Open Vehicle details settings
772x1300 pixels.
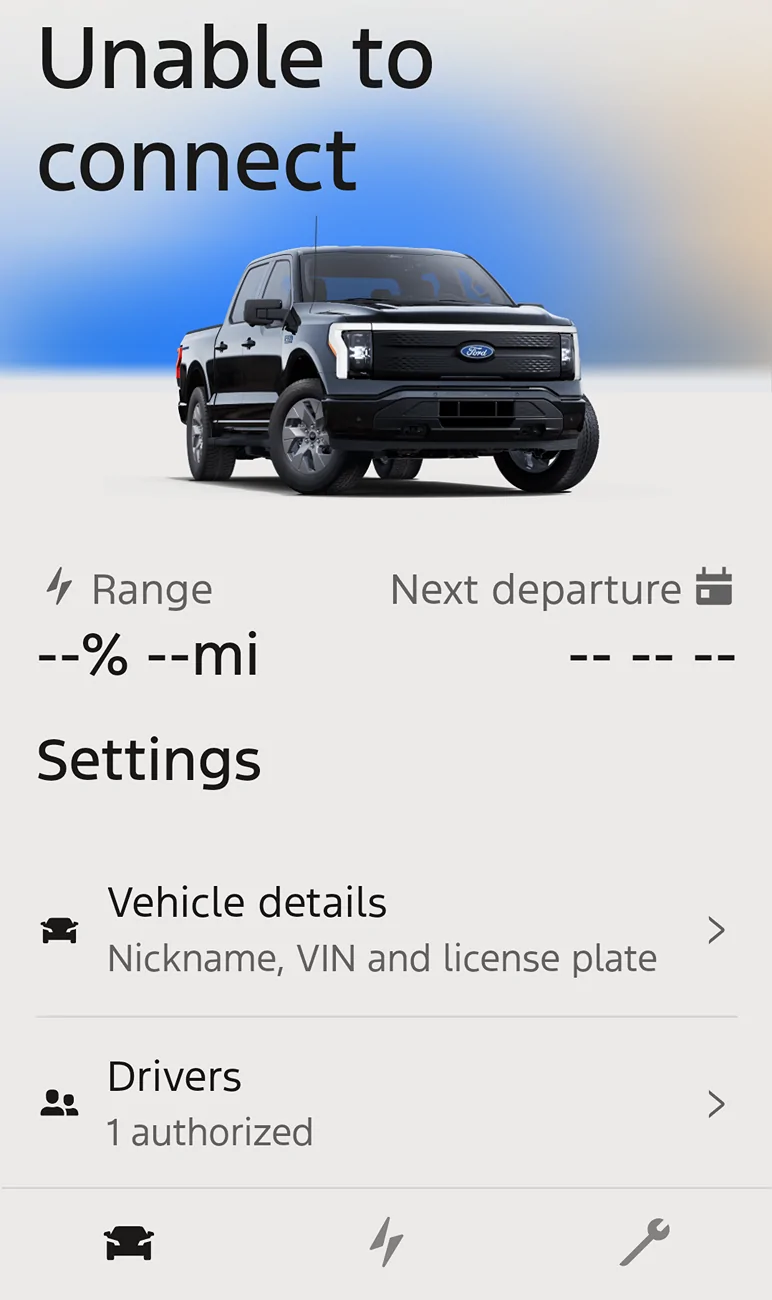pos(248,903)
